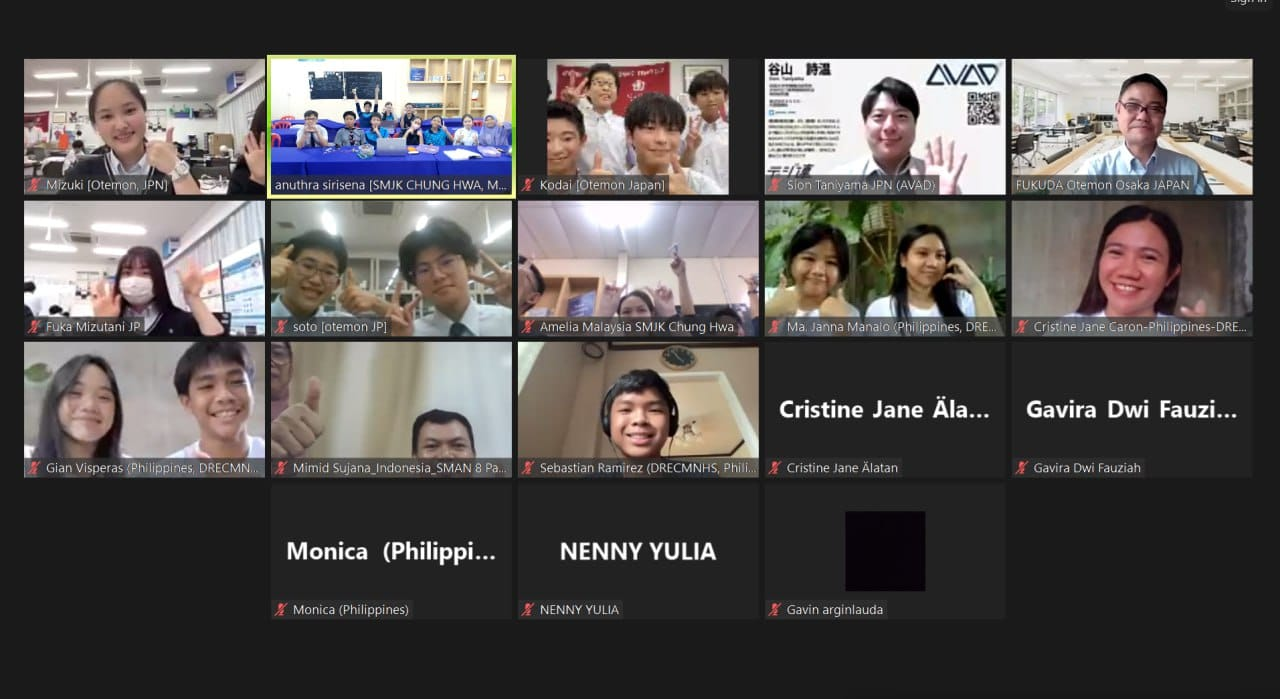This screenshot has width=1280, height=699.
Task: Open Cristine Jane Caron's video tile
Action: 1131,268
